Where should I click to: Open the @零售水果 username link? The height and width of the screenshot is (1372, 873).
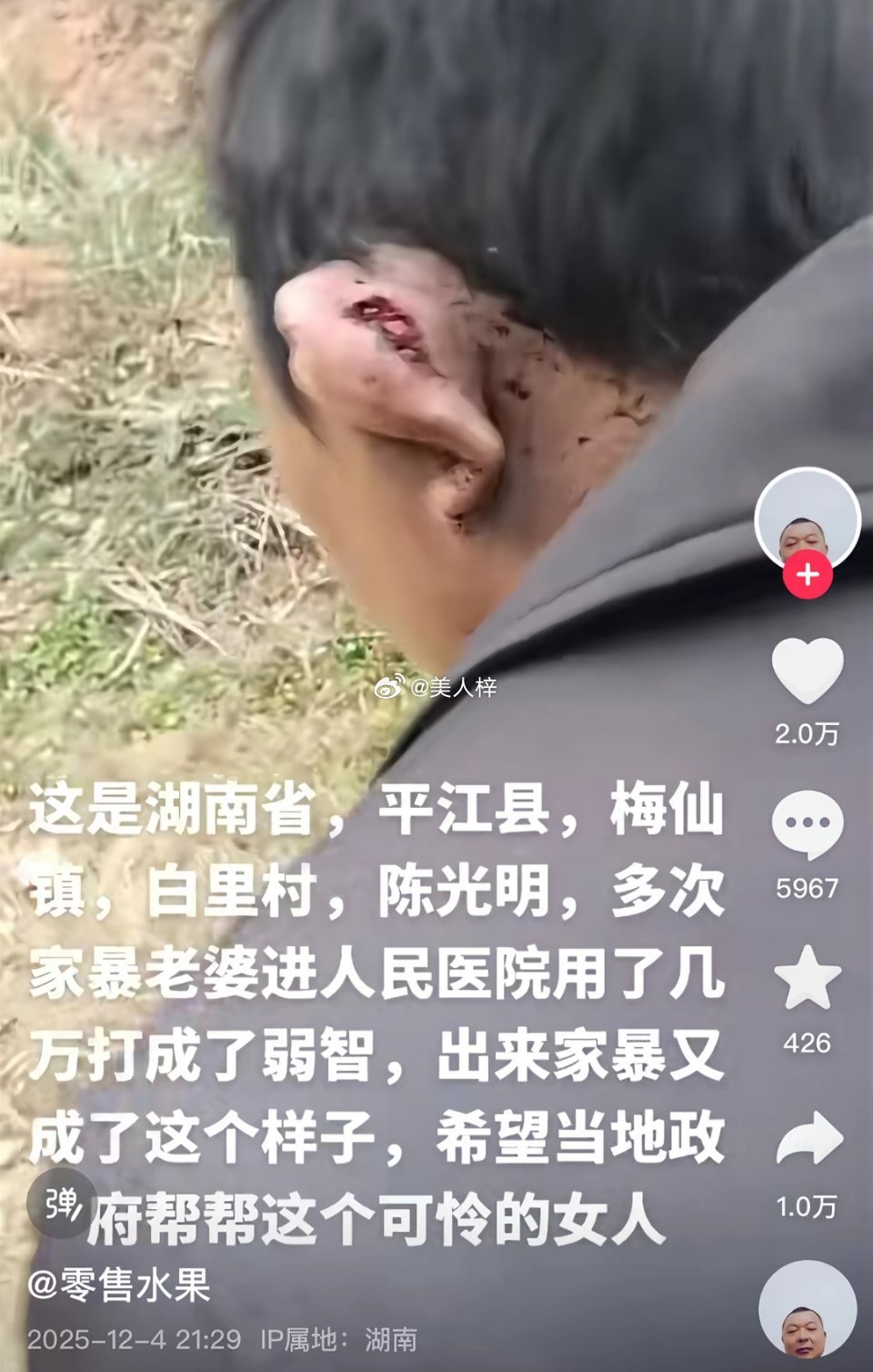point(119,1286)
